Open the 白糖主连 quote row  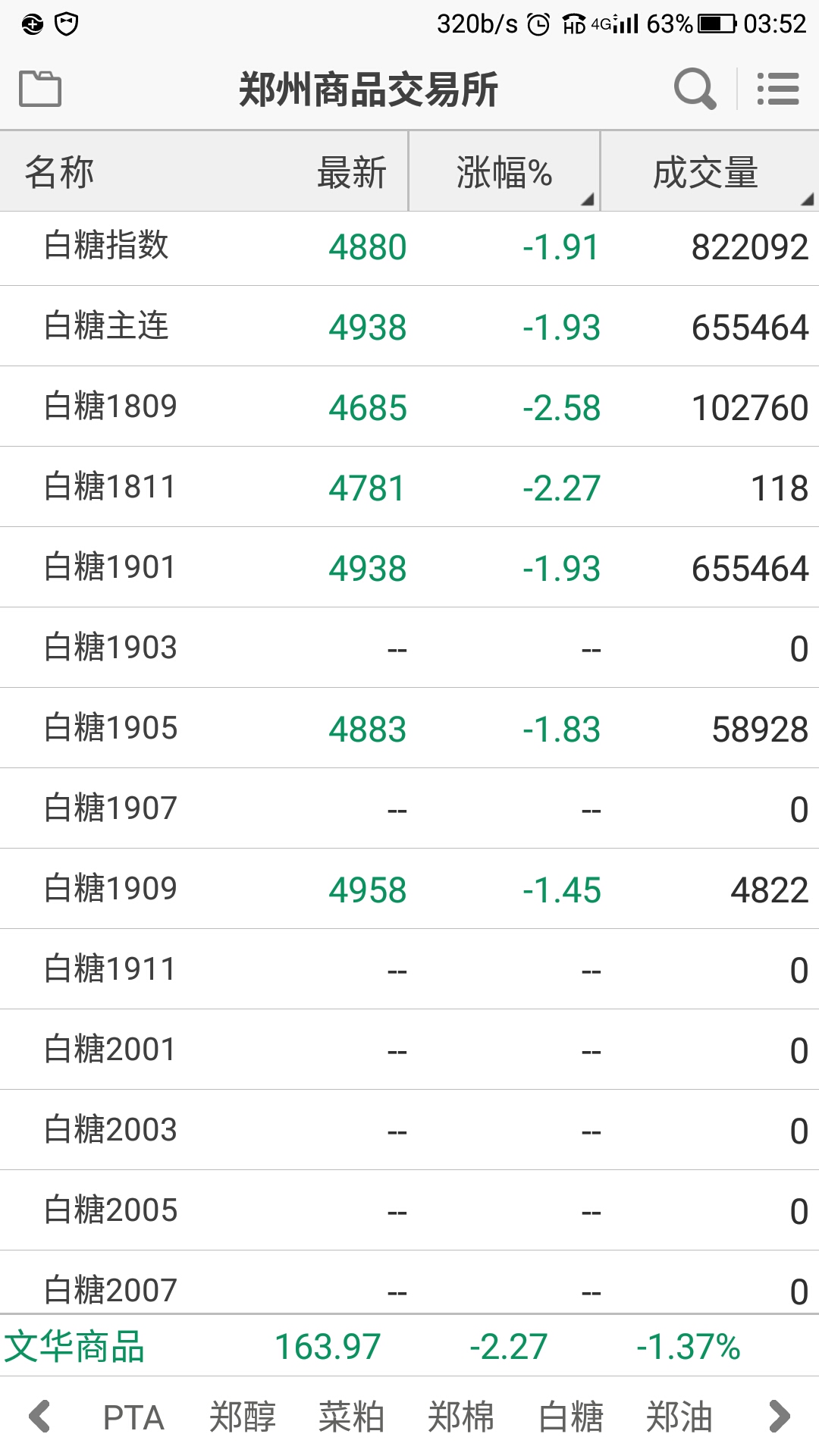click(409, 327)
